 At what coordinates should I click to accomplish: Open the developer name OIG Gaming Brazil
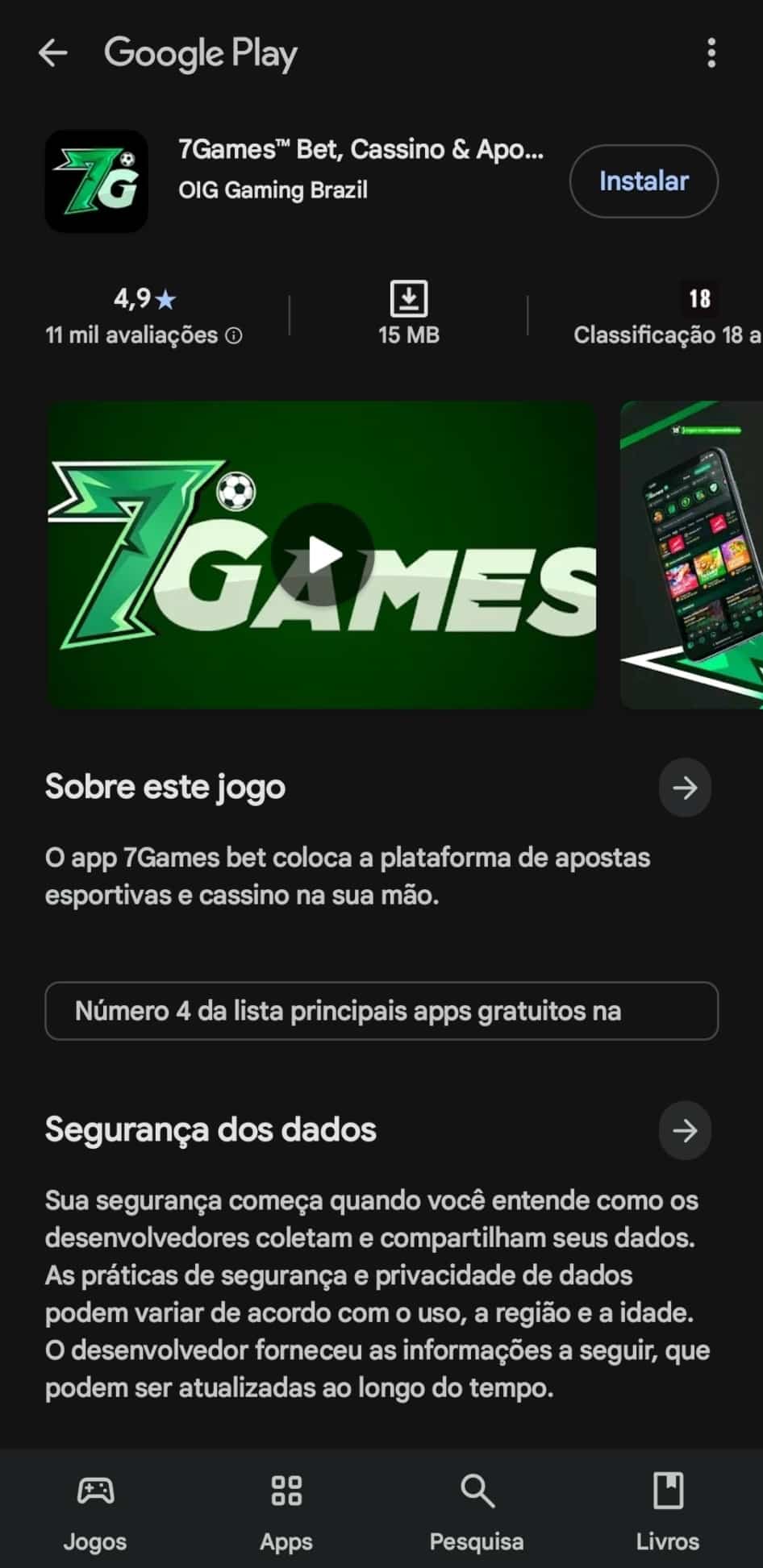coord(272,191)
